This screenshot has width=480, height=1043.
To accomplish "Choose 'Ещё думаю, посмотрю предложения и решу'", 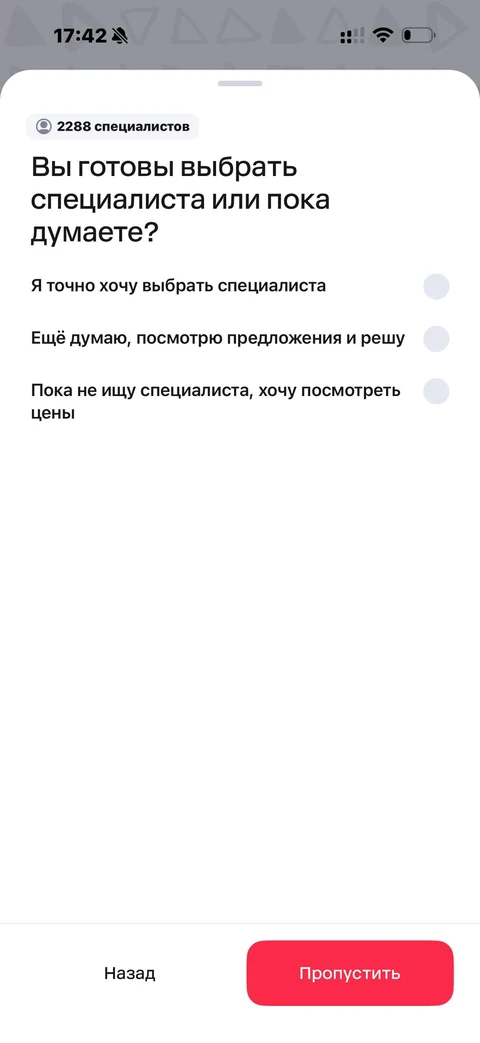I will click(x=240, y=339).
